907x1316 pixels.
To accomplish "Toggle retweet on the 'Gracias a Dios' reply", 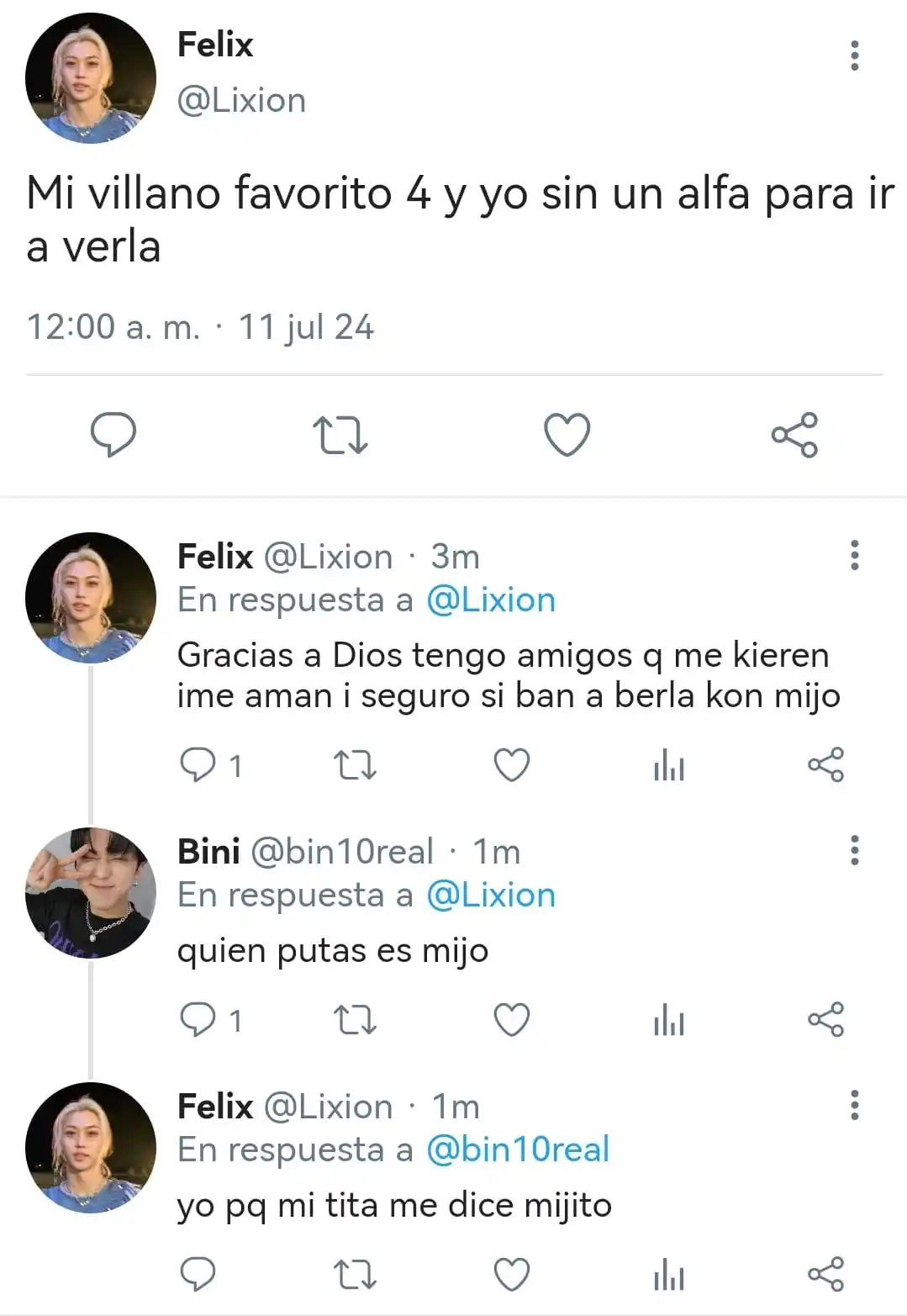I will pos(353,764).
